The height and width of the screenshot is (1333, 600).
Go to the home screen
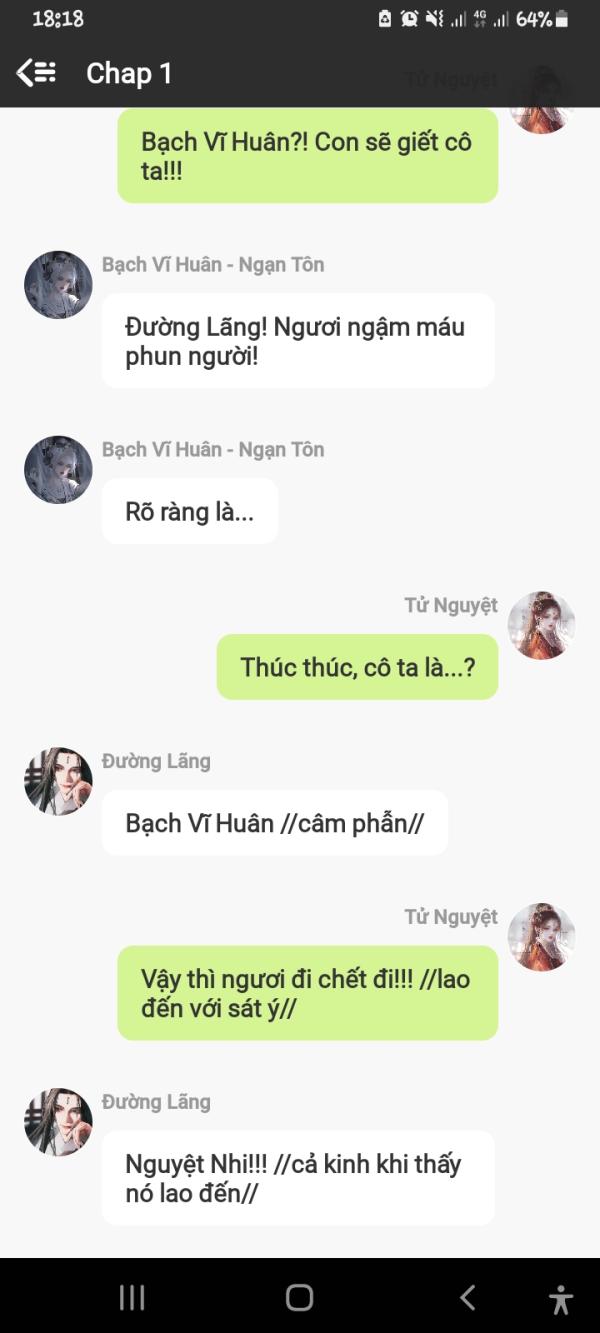tap(299, 1297)
